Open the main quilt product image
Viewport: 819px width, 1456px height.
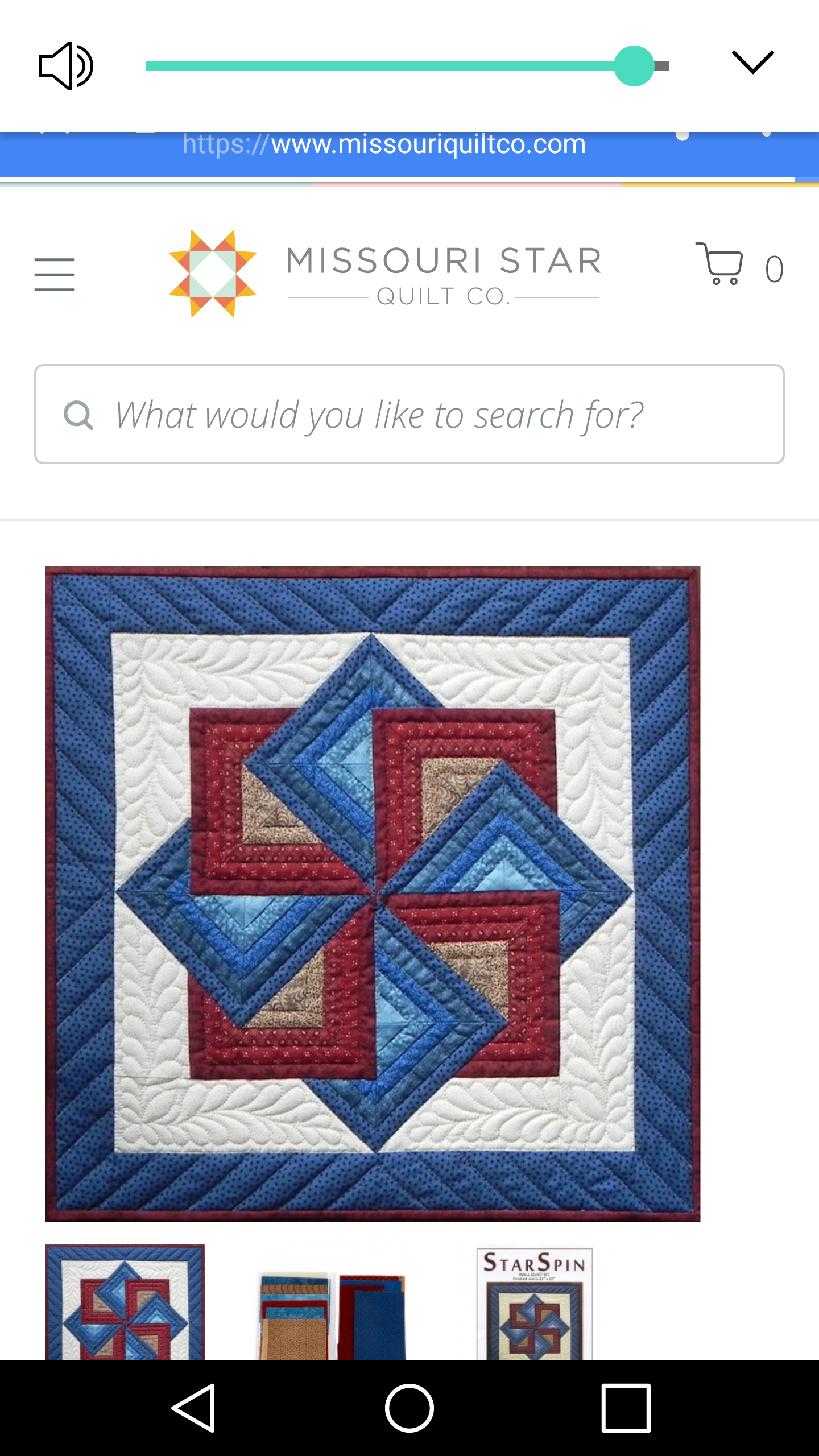coord(373,894)
